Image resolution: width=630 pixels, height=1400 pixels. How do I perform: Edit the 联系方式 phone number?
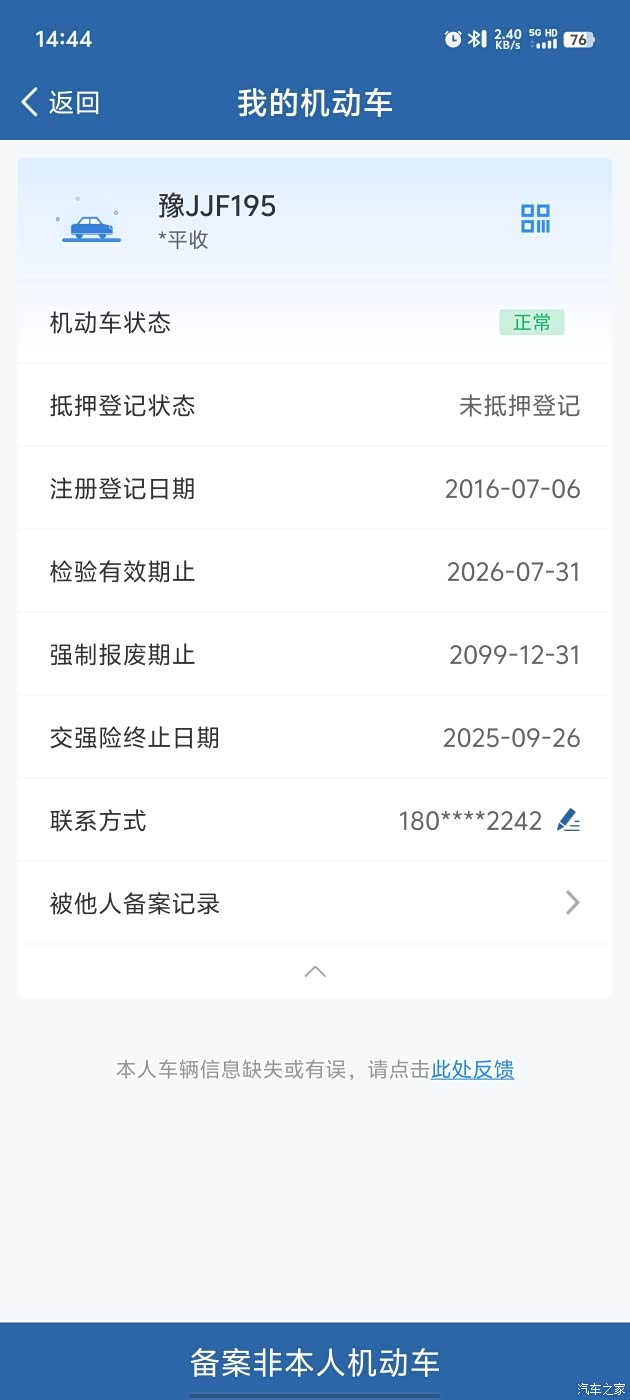tap(569, 821)
